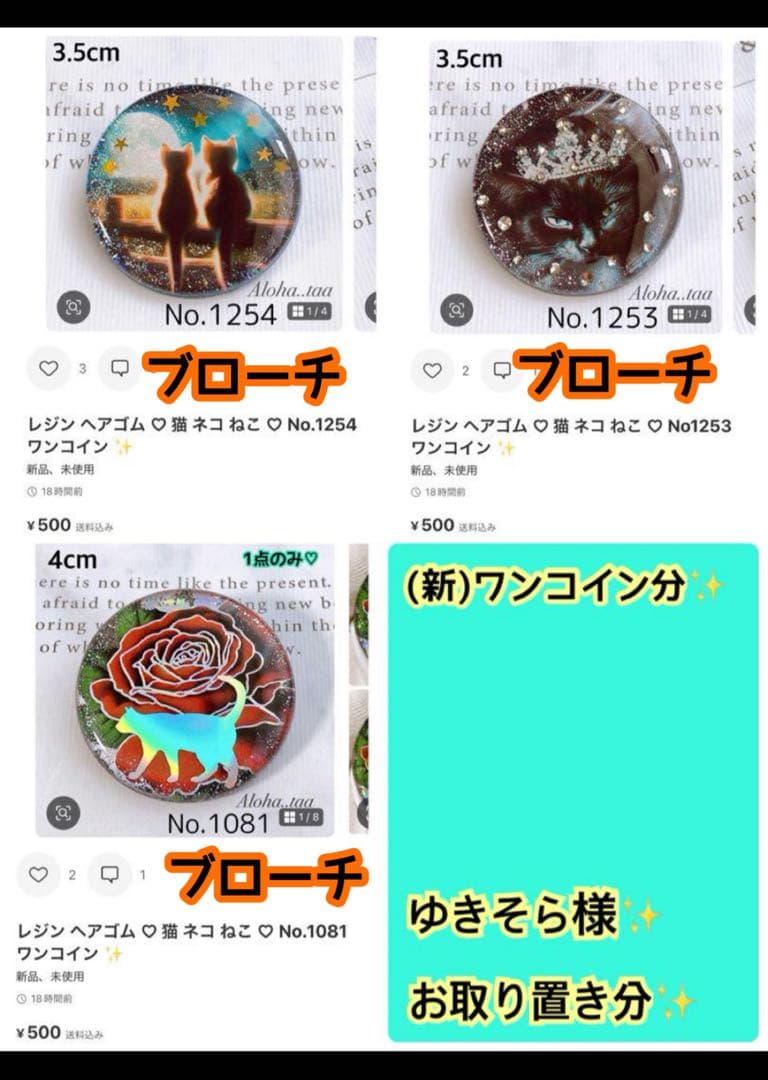Image resolution: width=768 pixels, height=1080 pixels.
Task: Toggle the like heart on listing No.1081
Action: [x=39, y=873]
